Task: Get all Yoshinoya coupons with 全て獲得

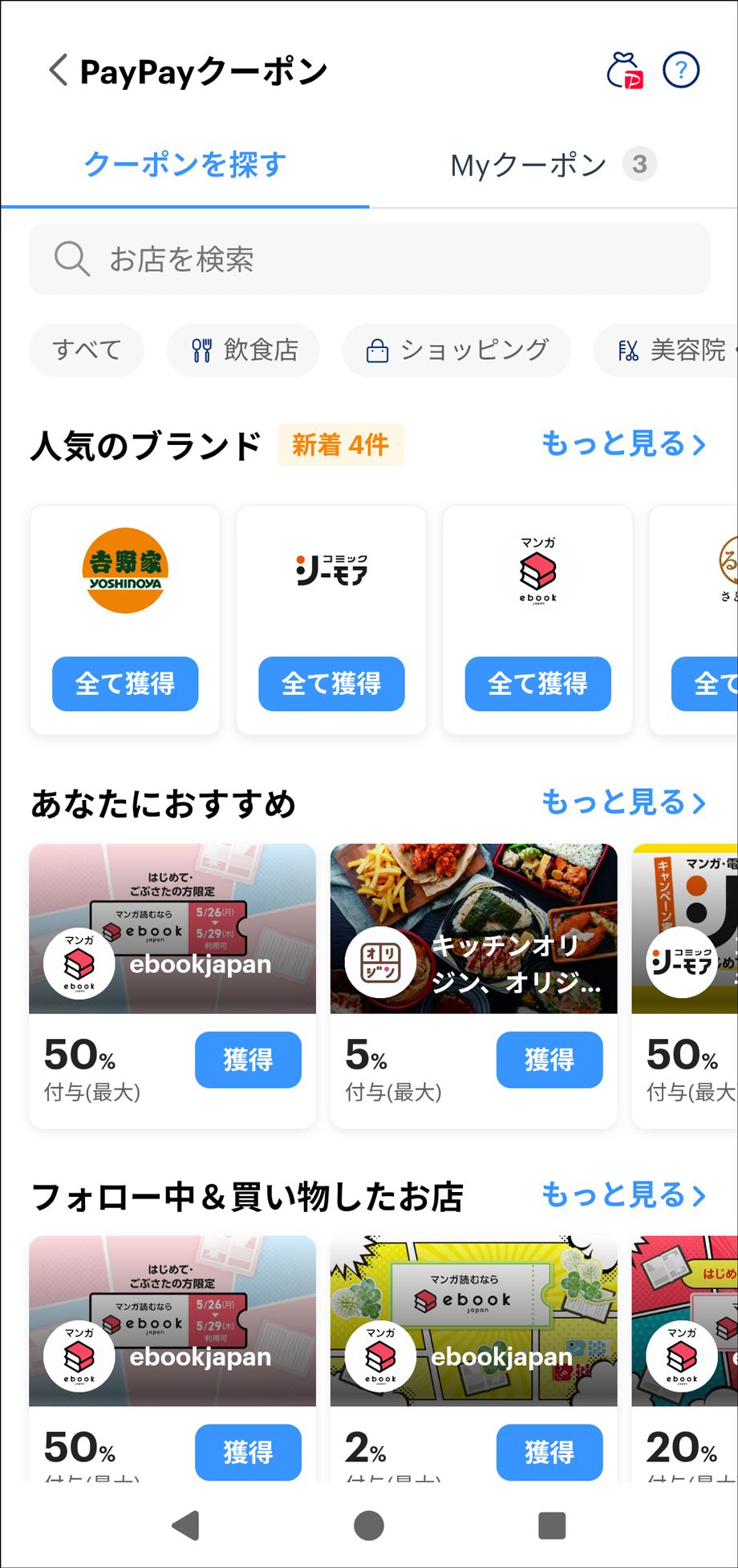Action: (125, 684)
